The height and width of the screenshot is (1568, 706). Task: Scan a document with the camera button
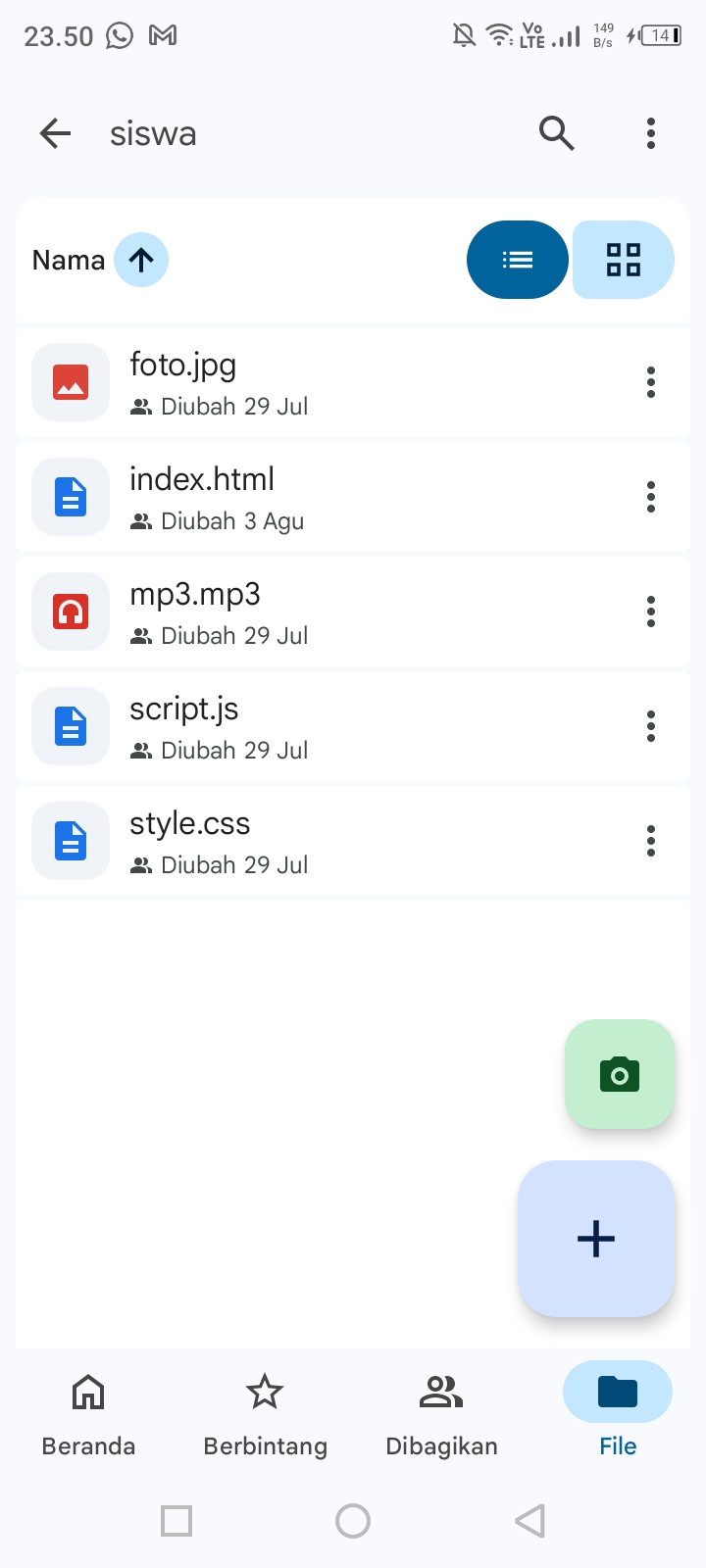point(620,1074)
